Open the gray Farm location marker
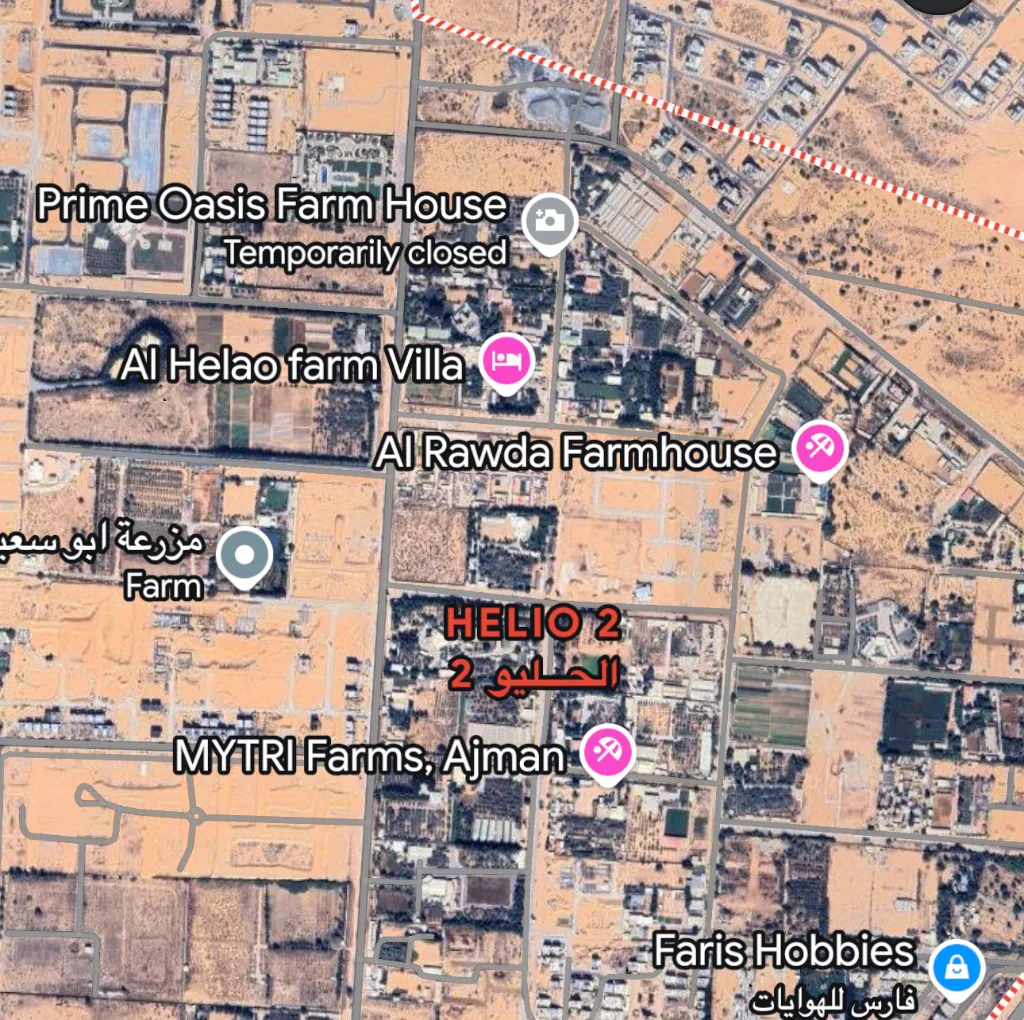1024x1020 pixels. 246,555
